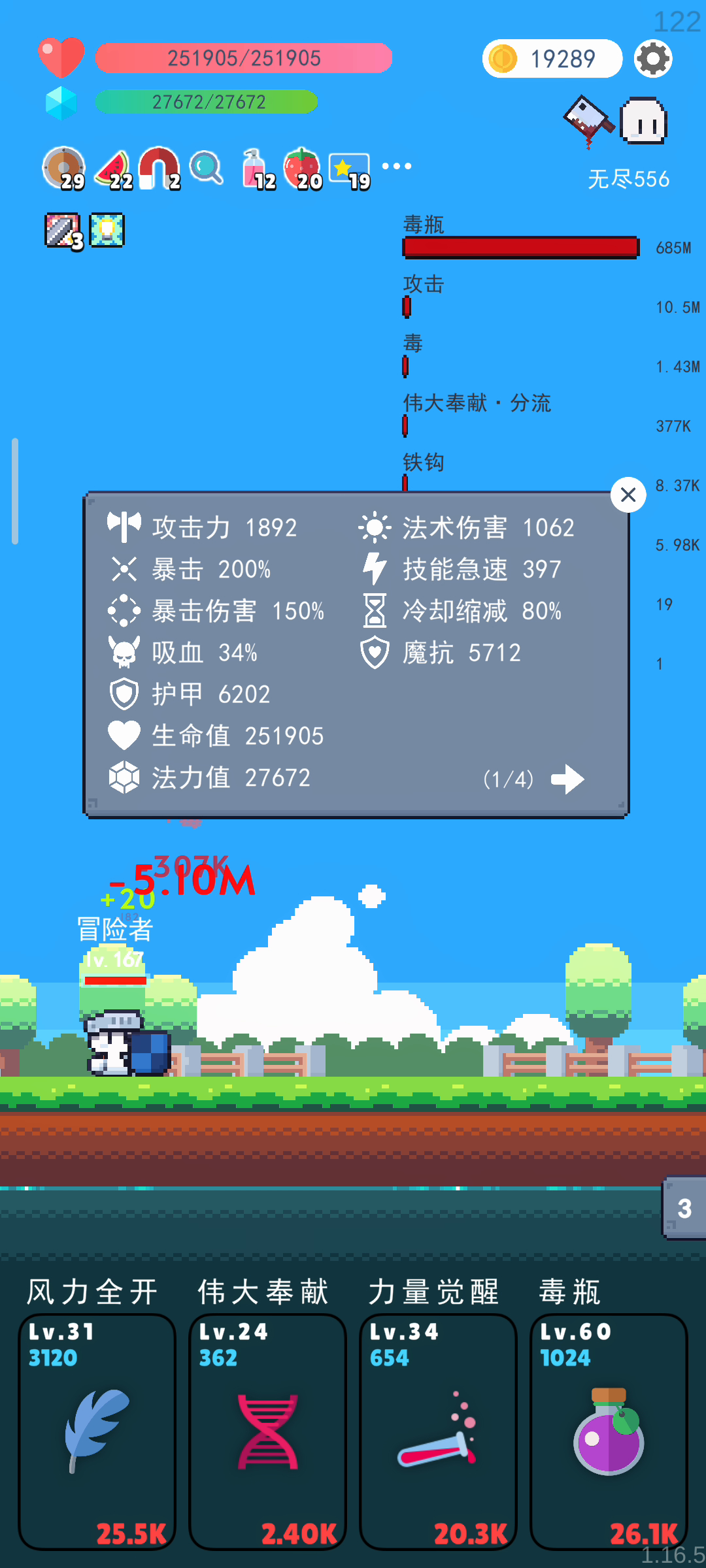This screenshot has width=706, height=1568.
Task: Open the settings gear
Action: [653, 59]
